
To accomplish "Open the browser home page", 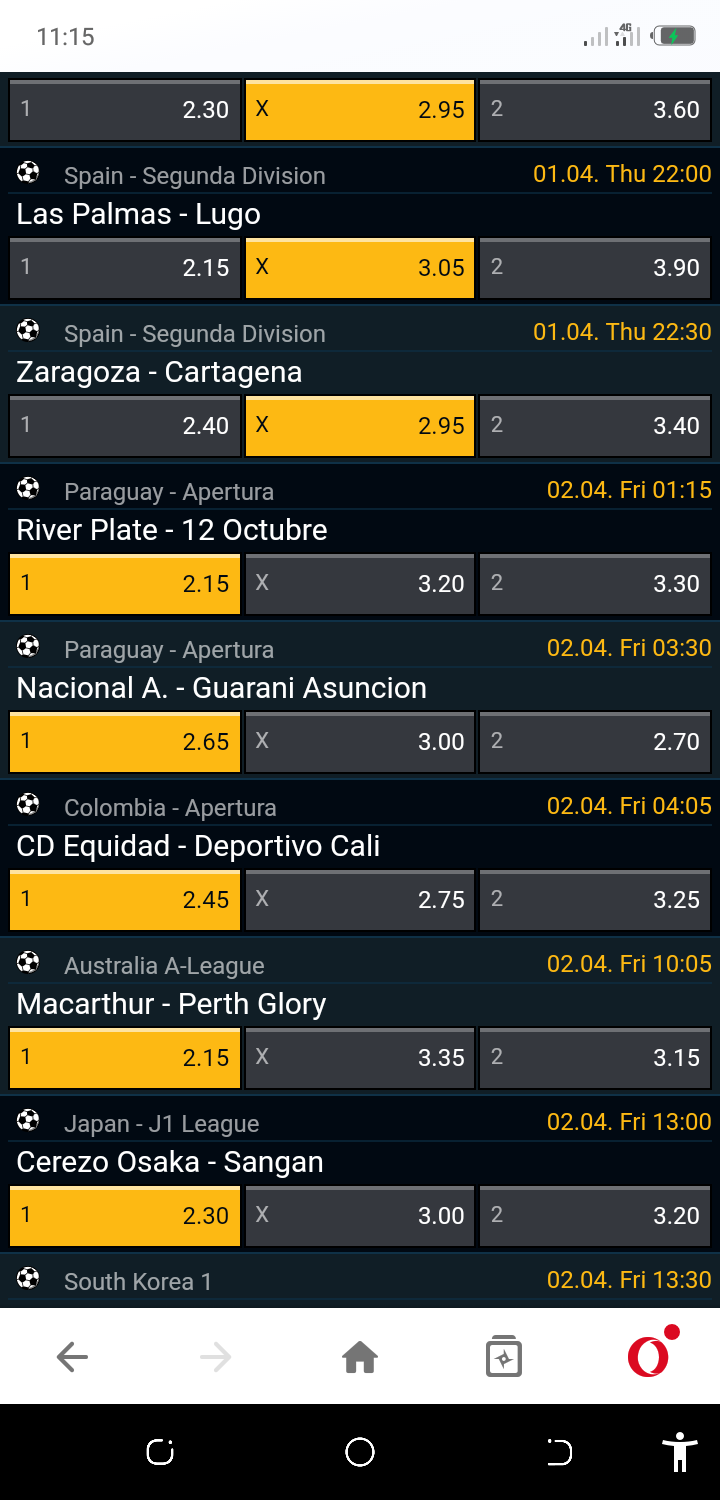I will tap(360, 1357).
